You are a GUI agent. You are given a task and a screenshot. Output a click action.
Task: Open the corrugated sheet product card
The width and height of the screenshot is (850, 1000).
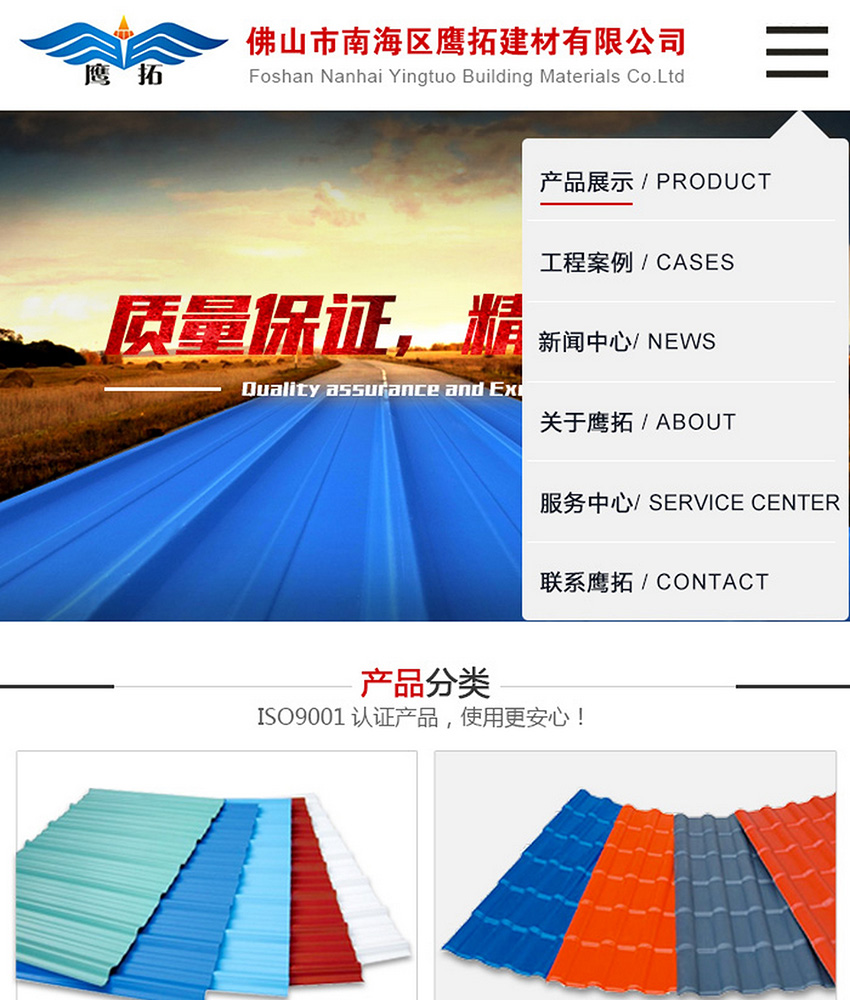point(216,880)
